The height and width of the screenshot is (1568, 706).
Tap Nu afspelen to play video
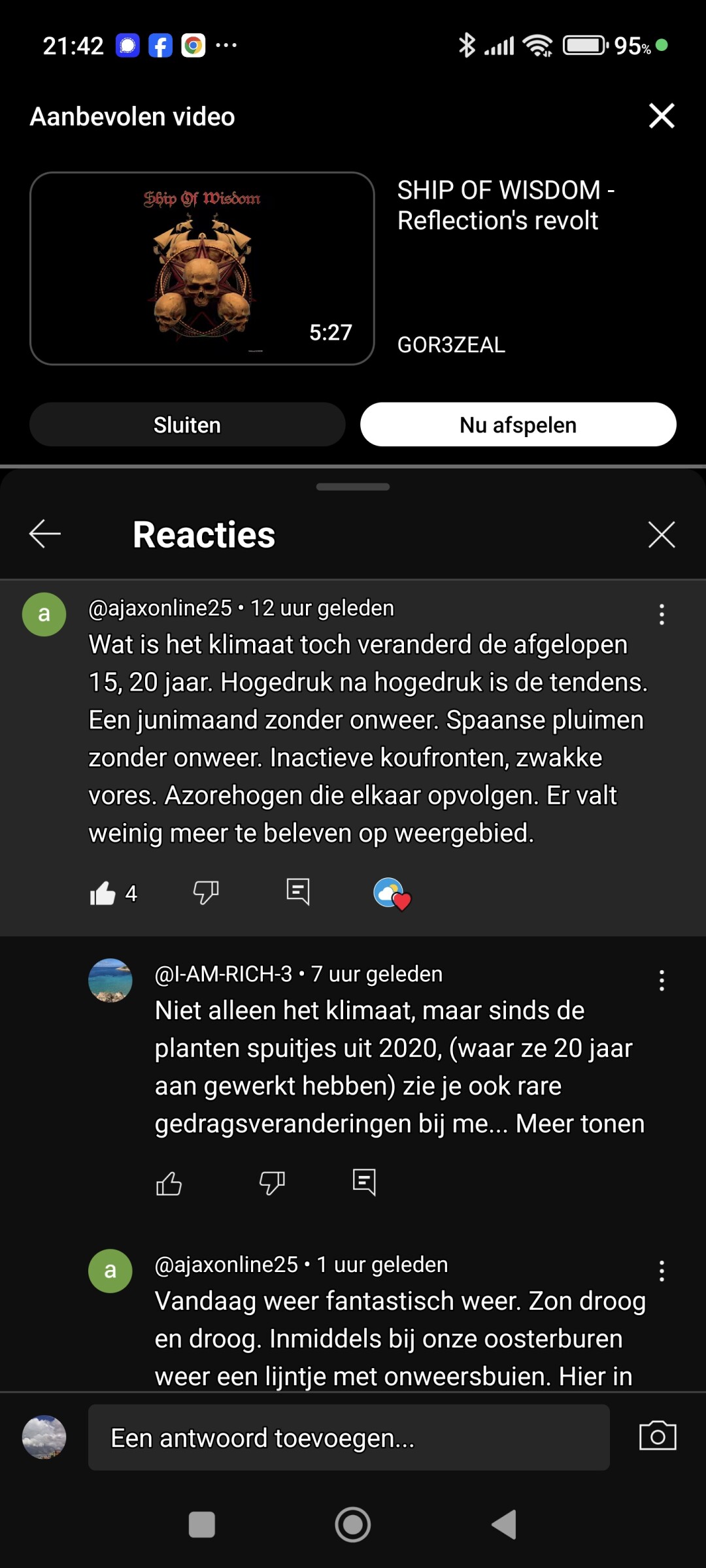click(x=518, y=425)
